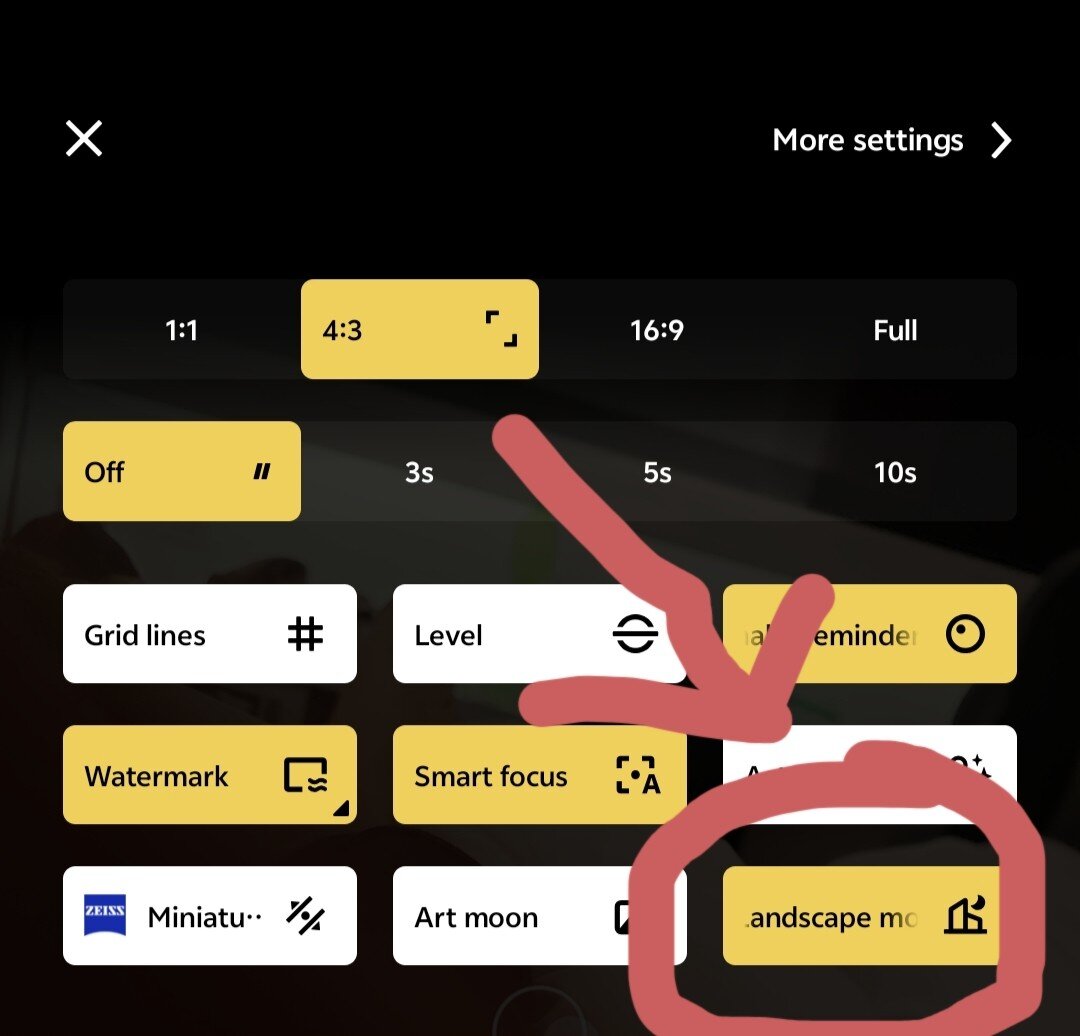Select the 4:3 aspect ratio
Viewport: 1080px width, 1036px height.
click(x=419, y=330)
